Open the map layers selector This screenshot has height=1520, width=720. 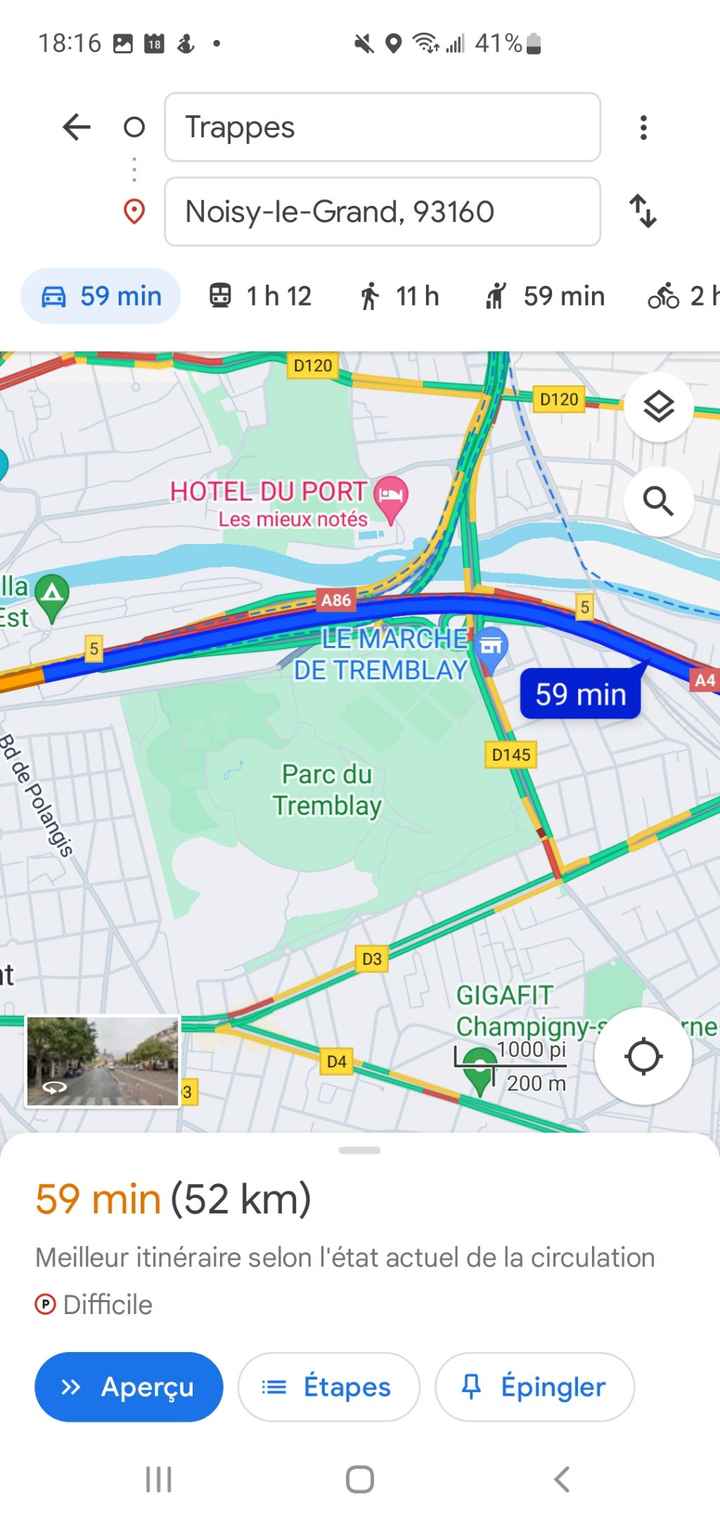point(658,407)
